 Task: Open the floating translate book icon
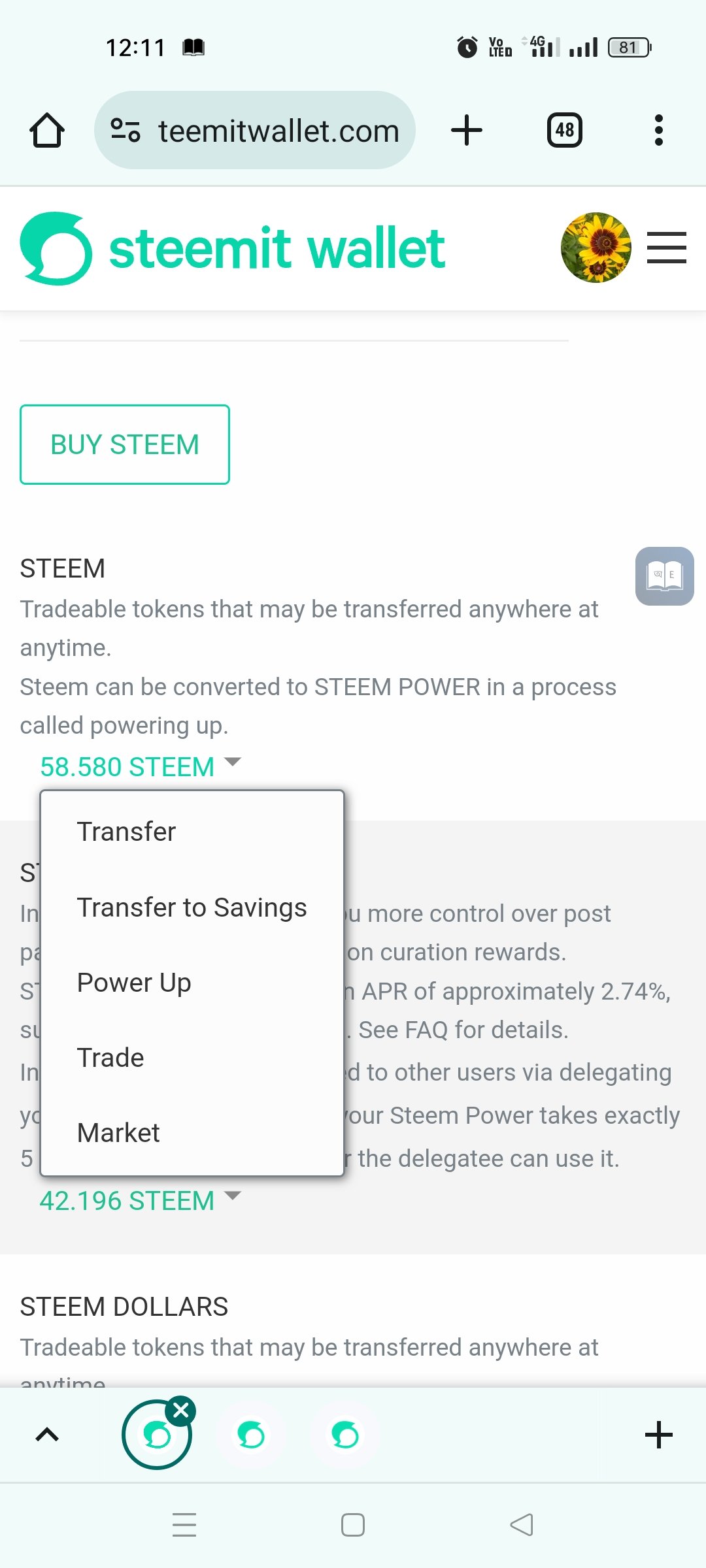coord(665,576)
